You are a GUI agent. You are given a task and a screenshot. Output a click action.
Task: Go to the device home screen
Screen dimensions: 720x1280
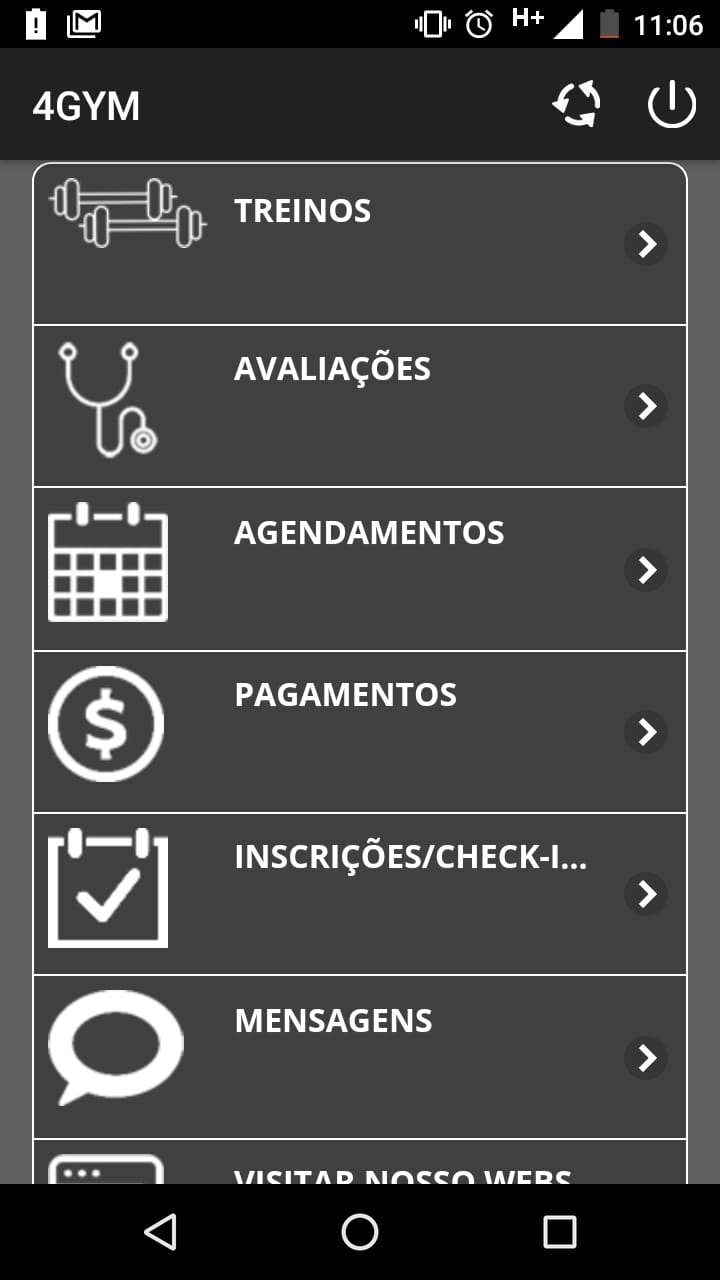click(x=360, y=1232)
